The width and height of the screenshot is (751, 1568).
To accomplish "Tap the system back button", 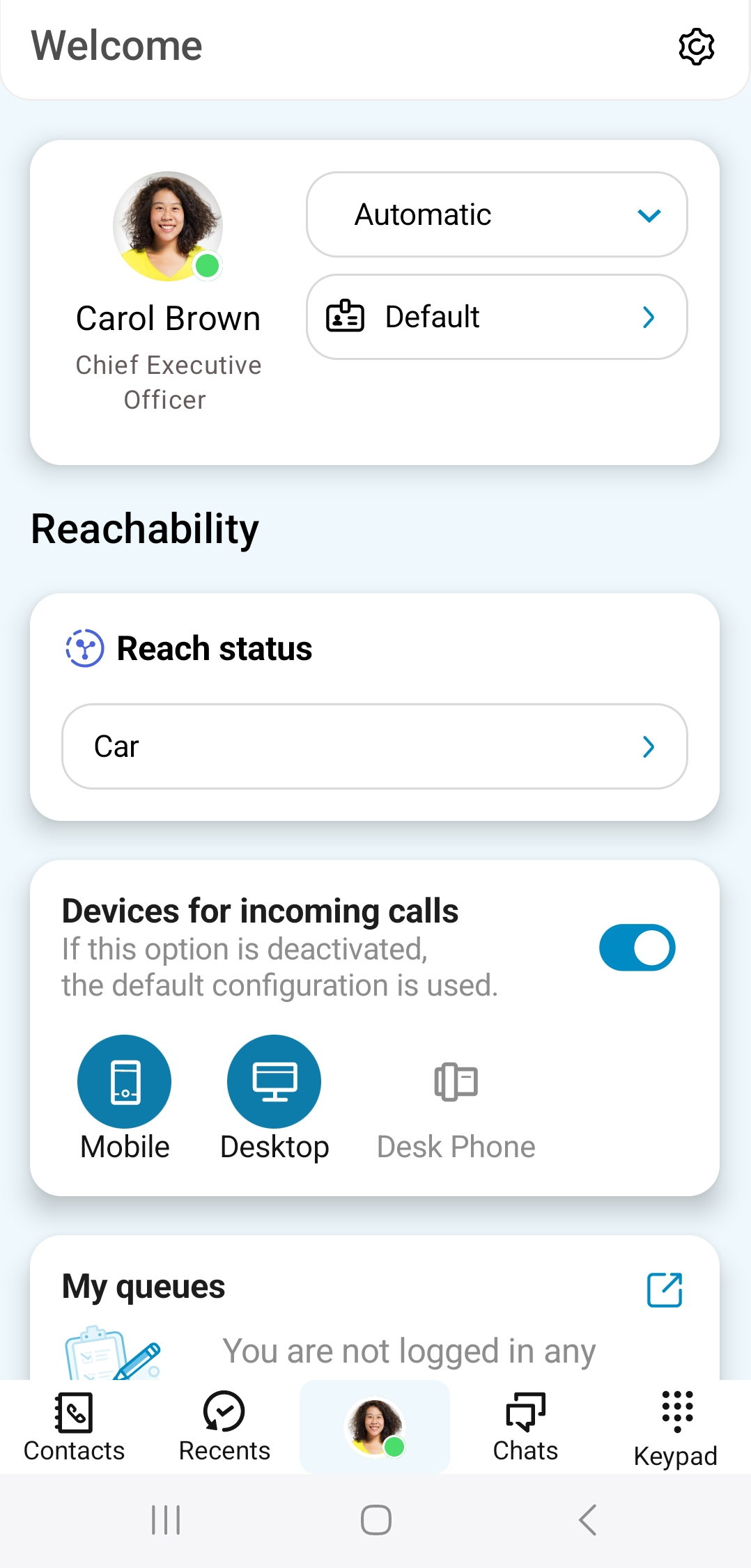I will [587, 1519].
